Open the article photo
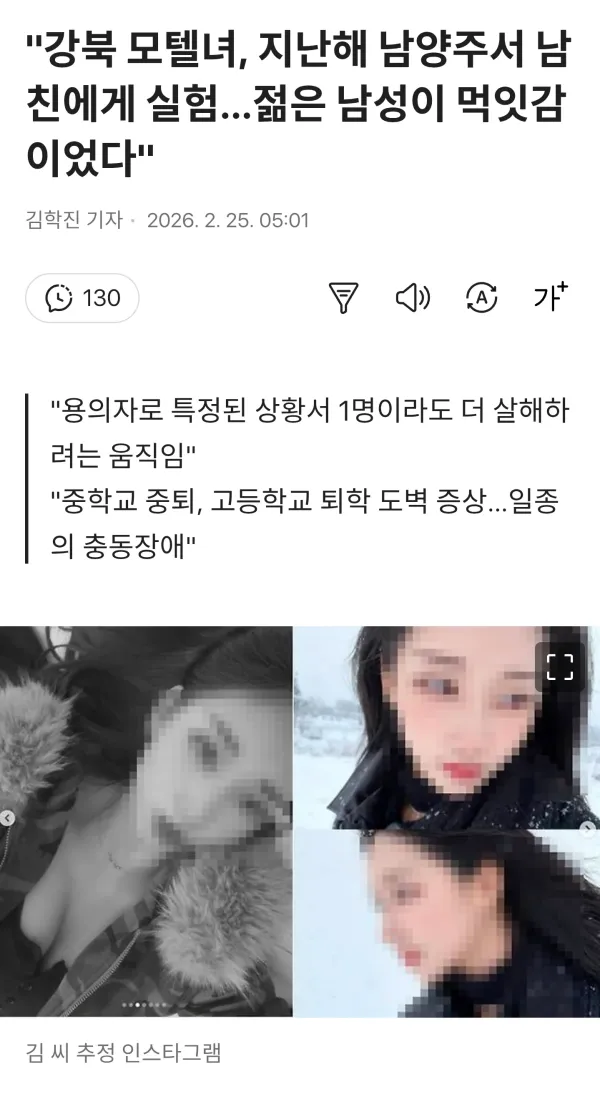The width and height of the screenshot is (600, 1094). pyautogui.click(x=300, y=821)
